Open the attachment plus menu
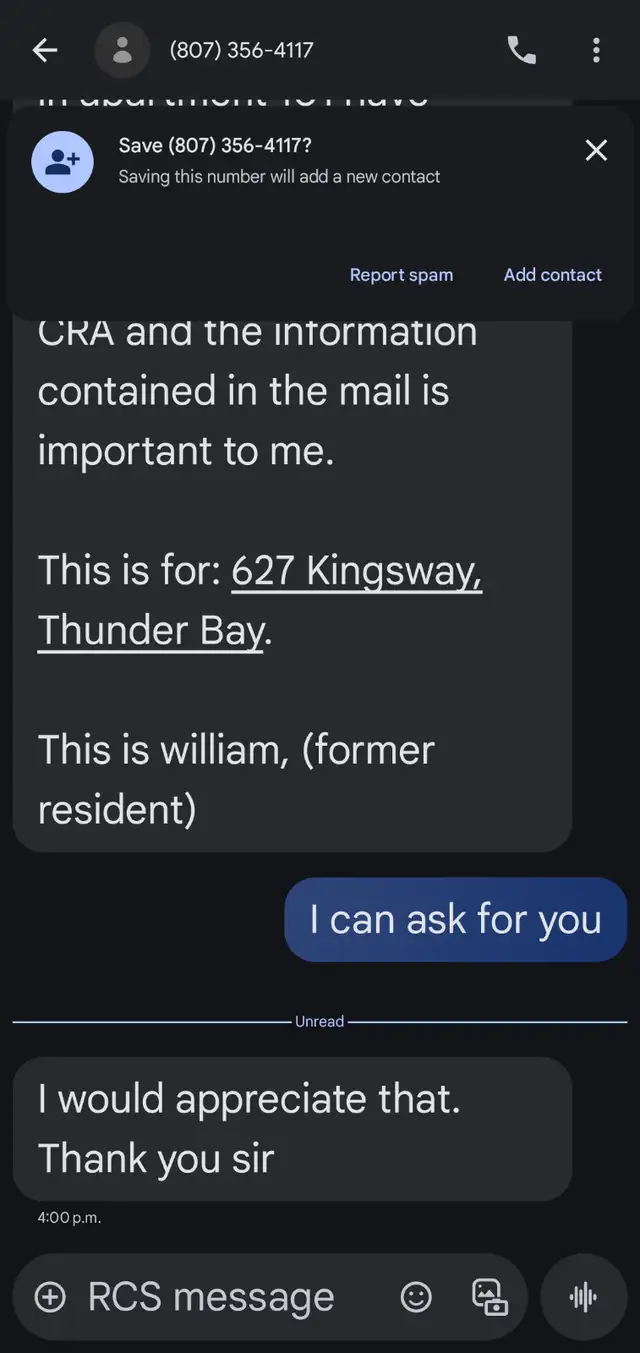The height and width of the screenshot is (1353, 640). tap(50, 1298)
